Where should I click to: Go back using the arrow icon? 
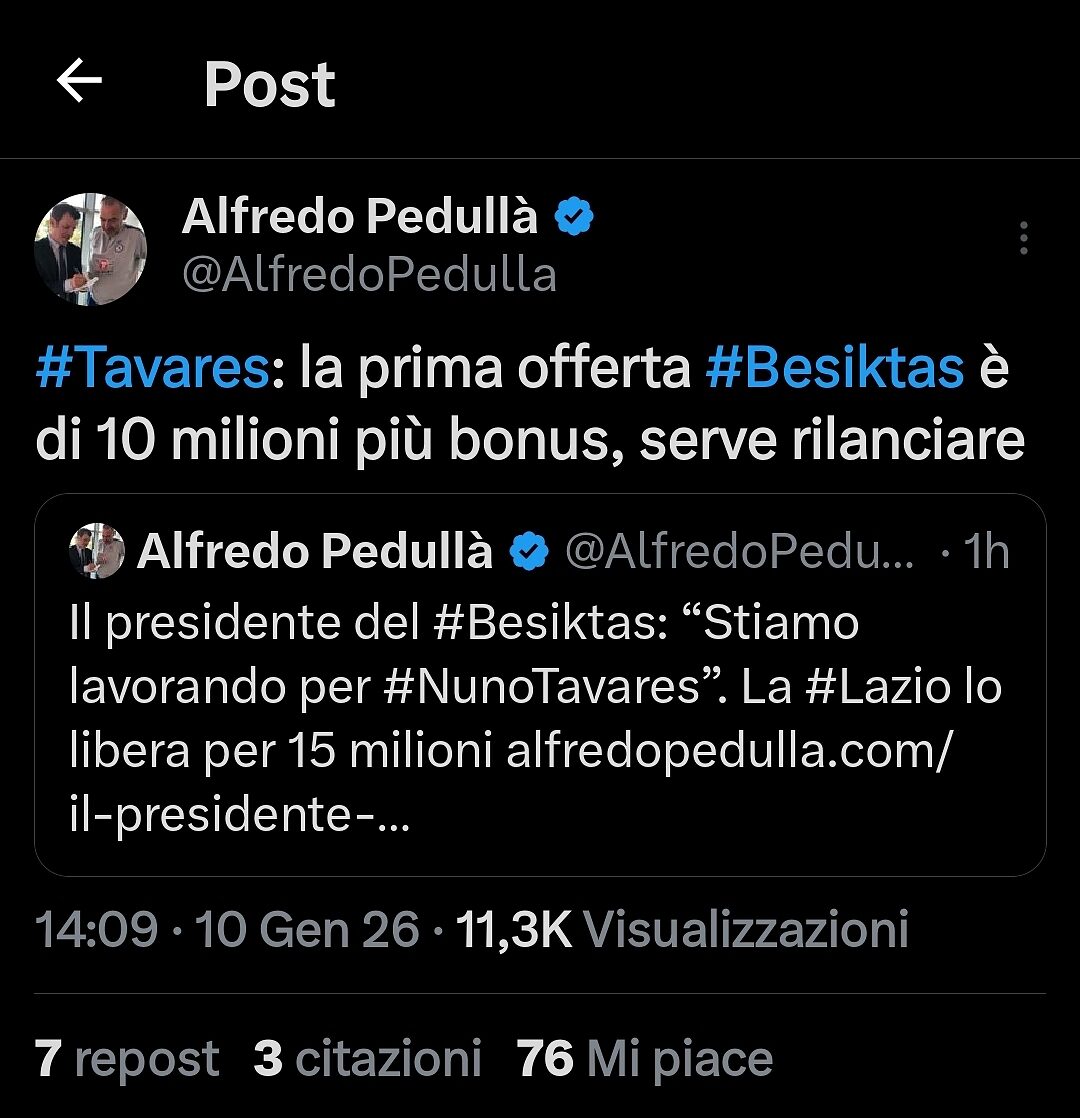[80, 82]
